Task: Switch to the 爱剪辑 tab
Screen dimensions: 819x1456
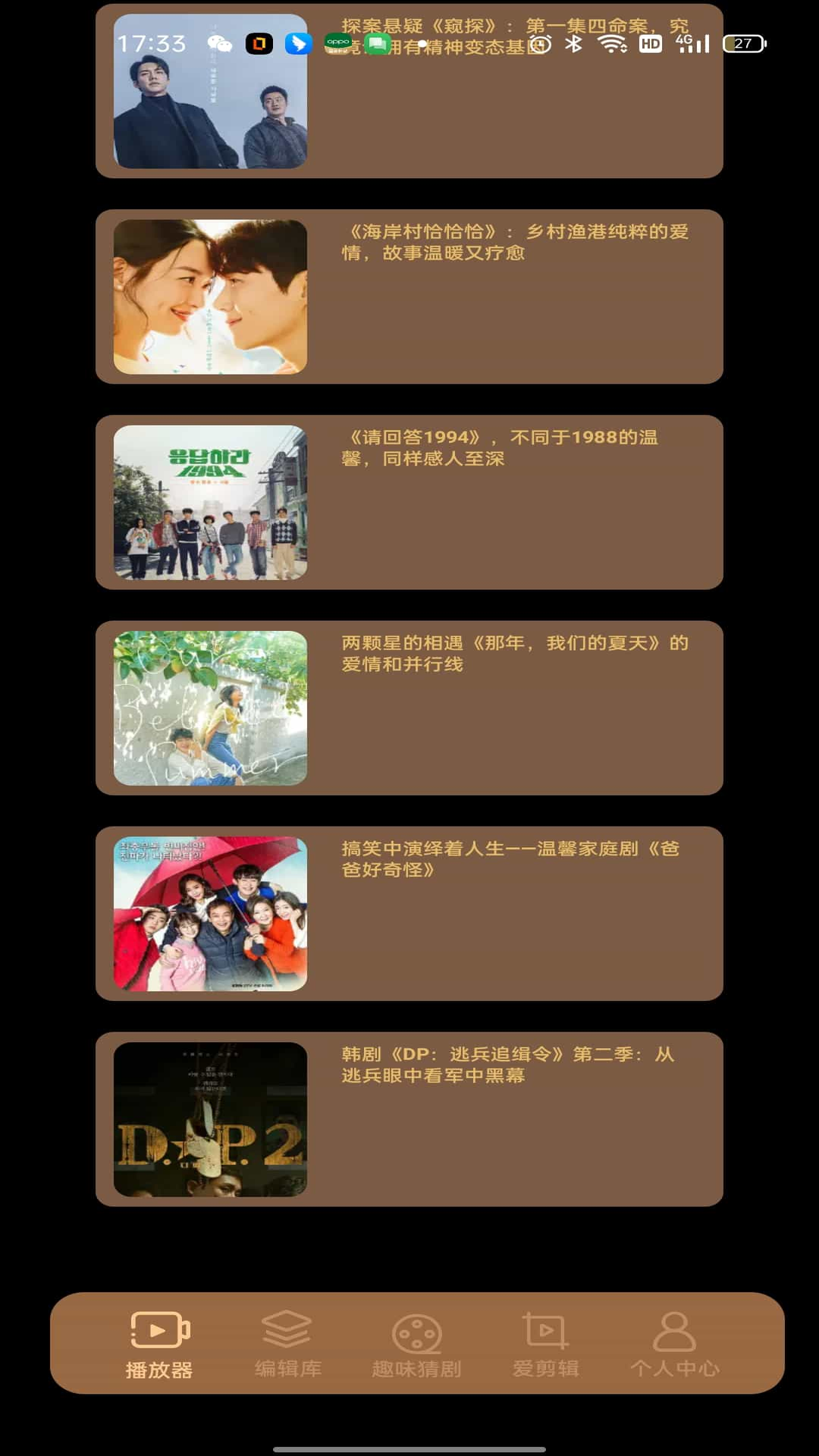Action: tap(545, 1344)
